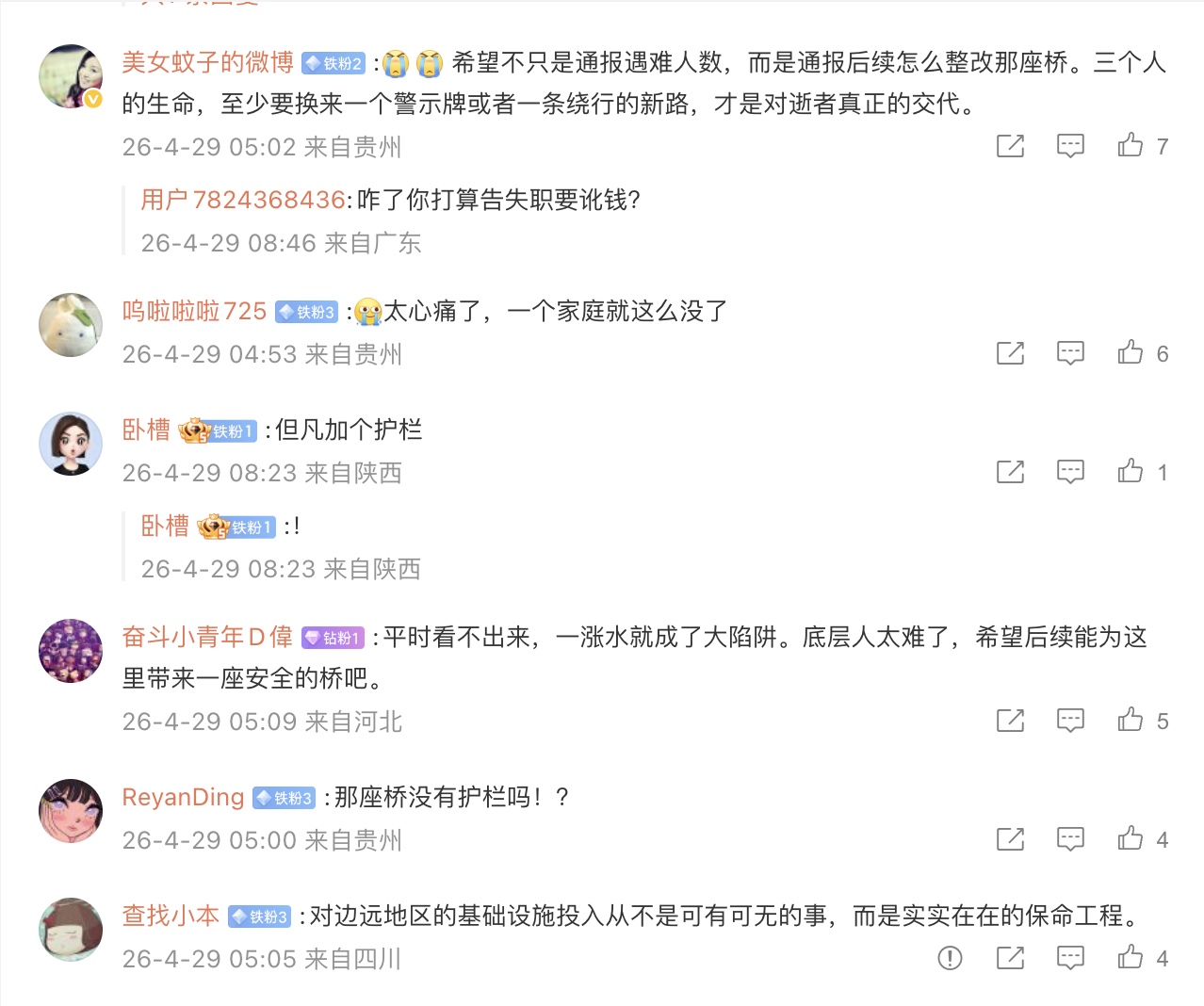Open 奋斗小青年D偉's profile name
The height and width of the screenshot is (1006, 1204).
coord(207,638)
